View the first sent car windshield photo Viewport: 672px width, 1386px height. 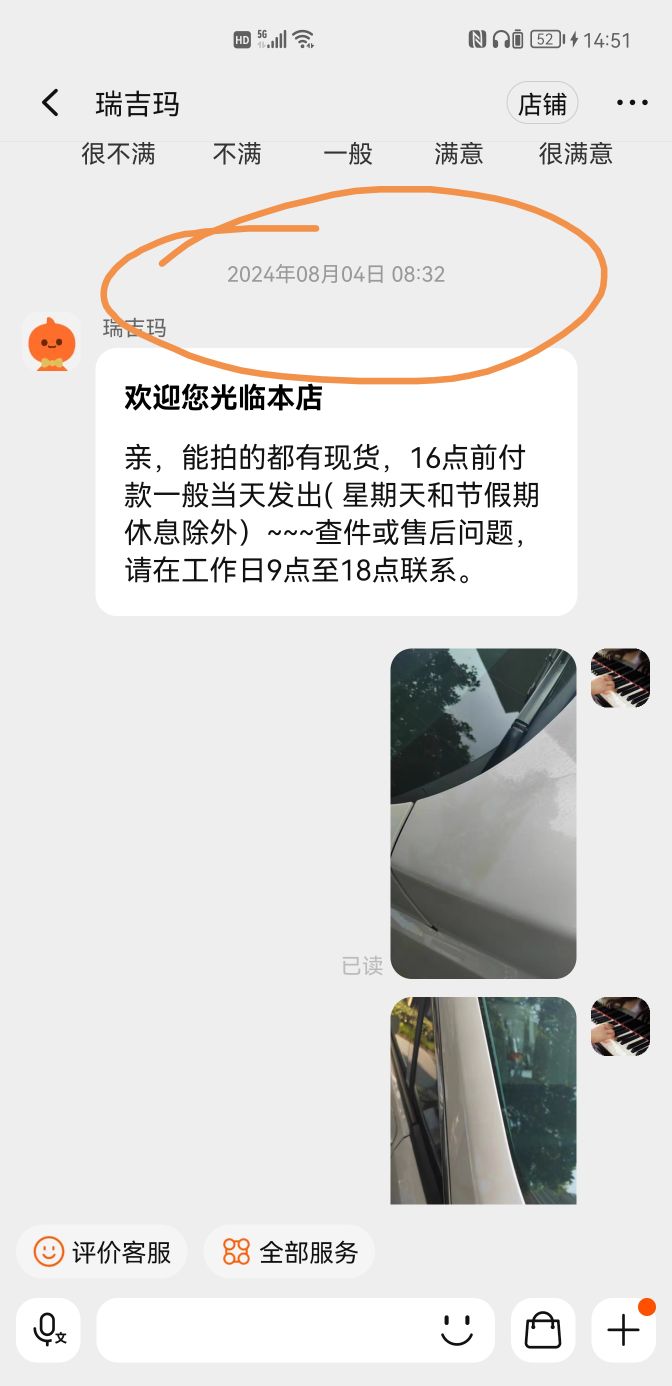pyautogui.click(x=483, y=813)
